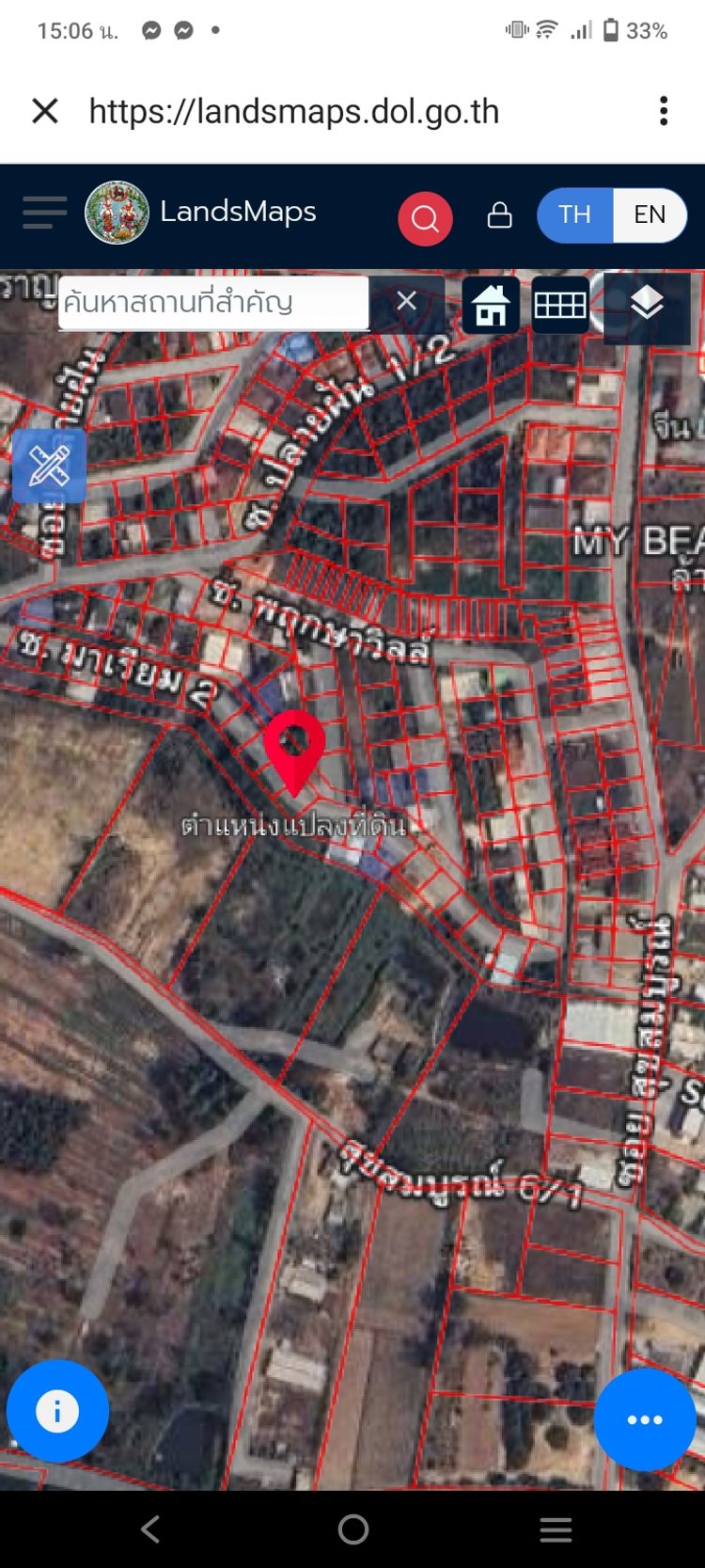
Task: Switch language to TH
Action: tap(574, 215)
